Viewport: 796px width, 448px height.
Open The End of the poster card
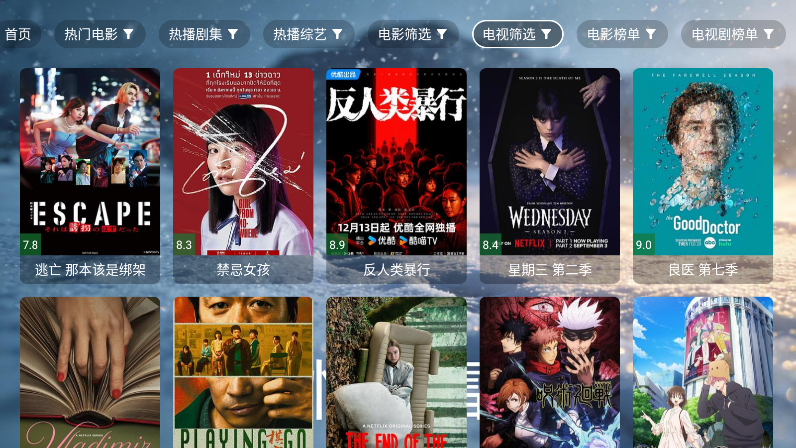[396, 372]
